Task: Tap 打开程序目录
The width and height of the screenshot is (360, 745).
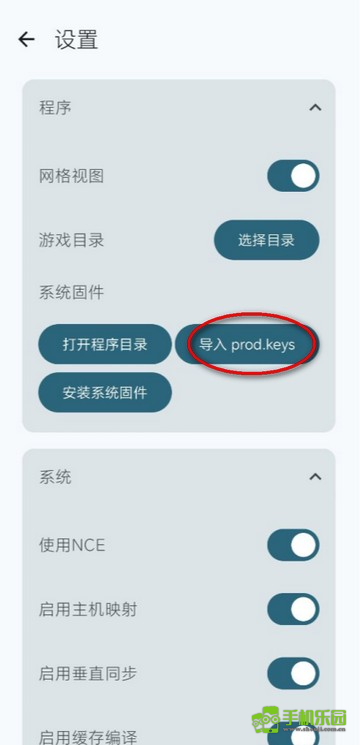Action: [105, 344]
